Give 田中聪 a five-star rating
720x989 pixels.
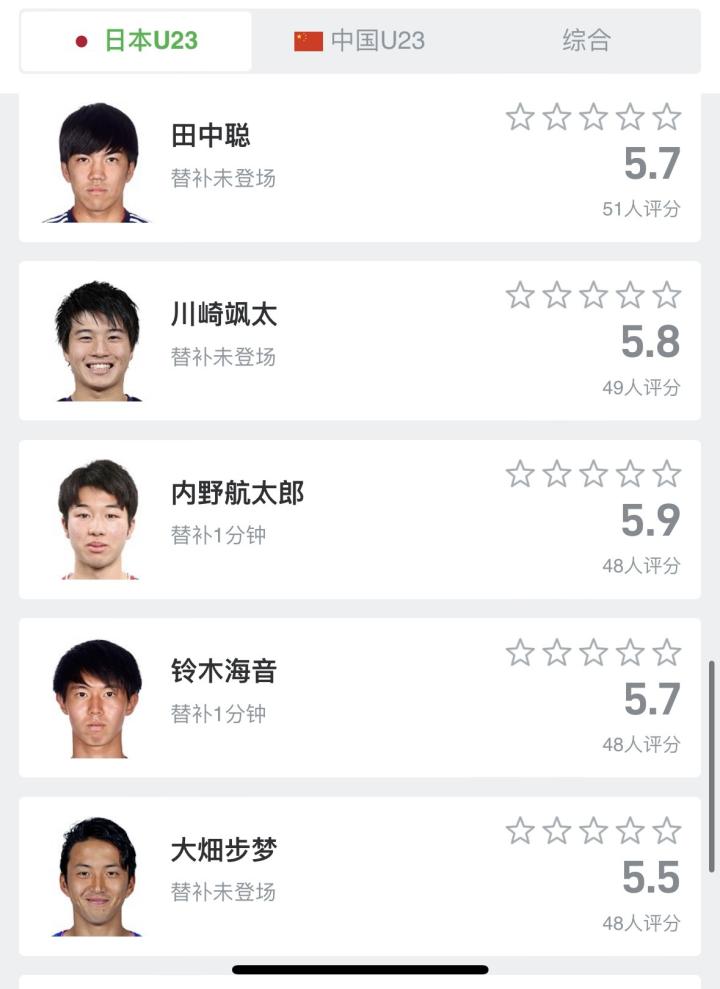[x=667, y=118]
